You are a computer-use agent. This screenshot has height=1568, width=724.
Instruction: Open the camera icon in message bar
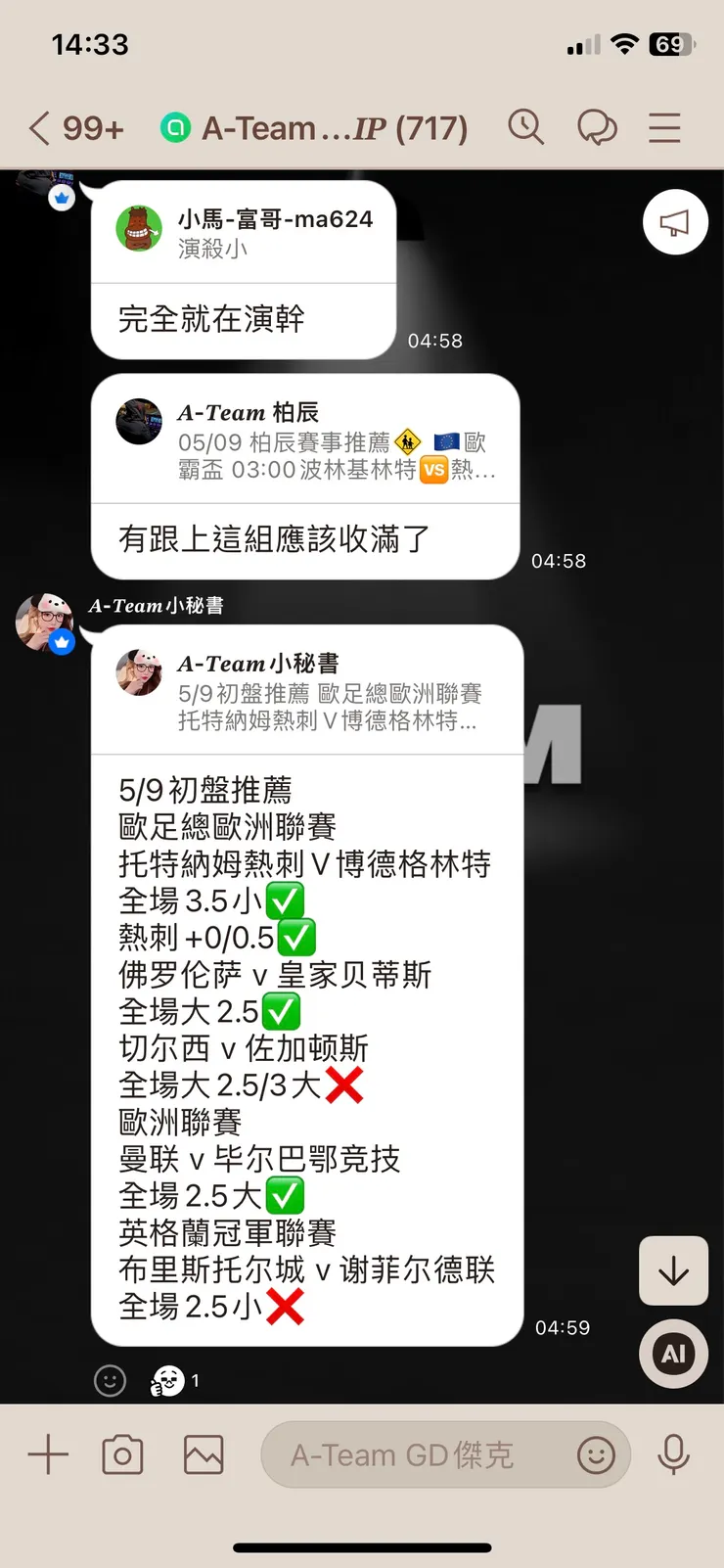122,1454
